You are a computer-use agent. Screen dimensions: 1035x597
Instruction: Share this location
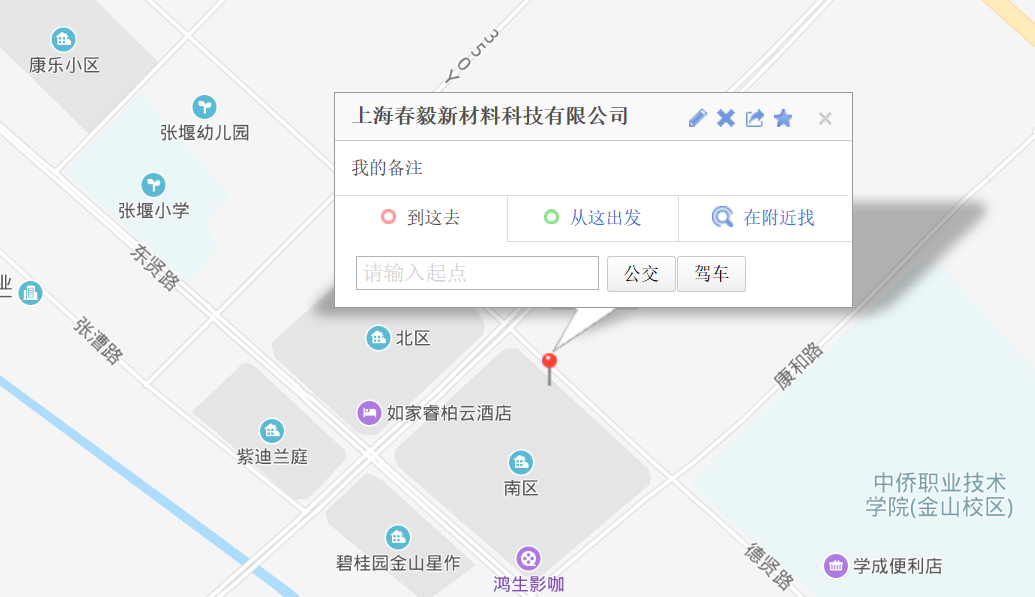pos(755,118)
